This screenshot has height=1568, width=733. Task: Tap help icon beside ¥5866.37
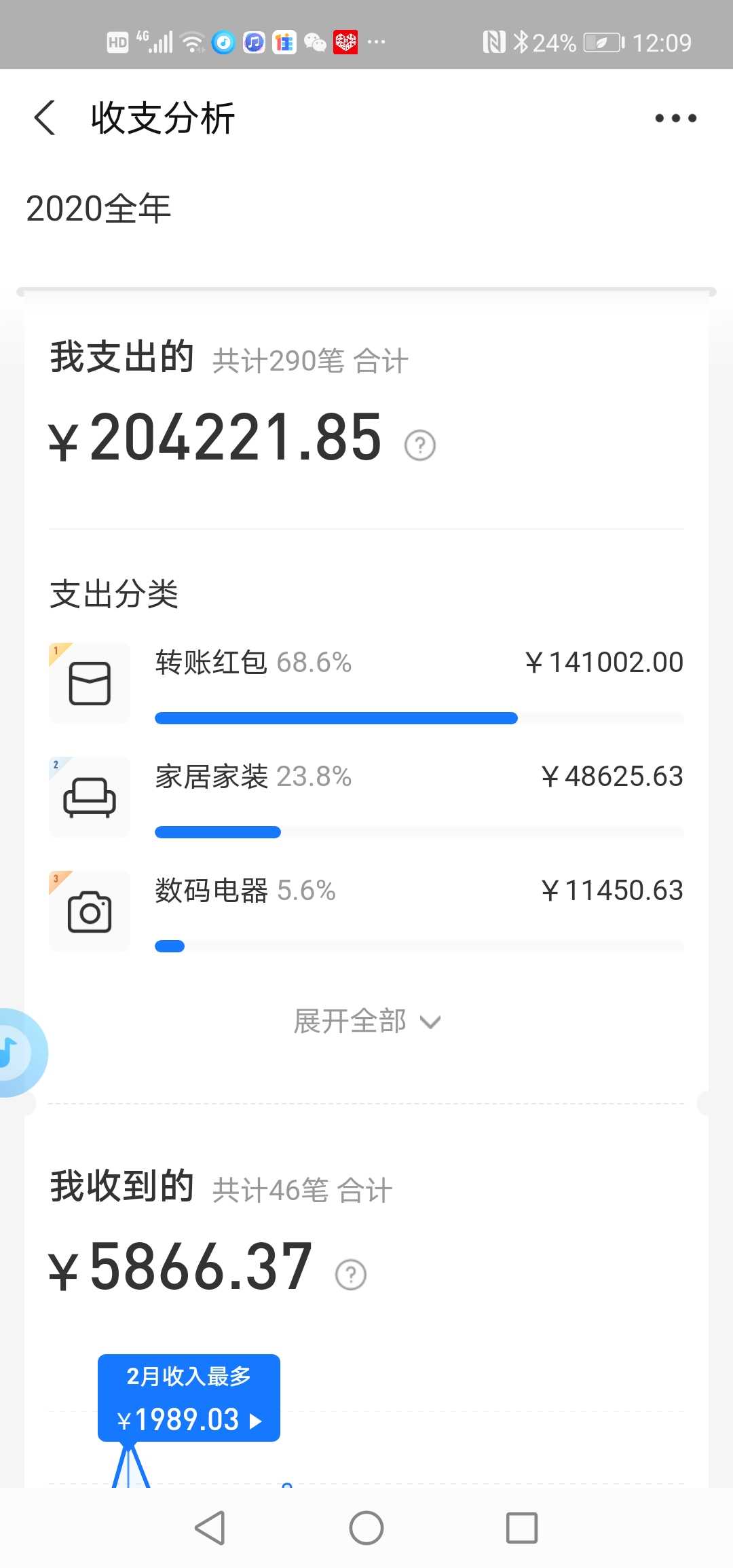point(350,1275)
